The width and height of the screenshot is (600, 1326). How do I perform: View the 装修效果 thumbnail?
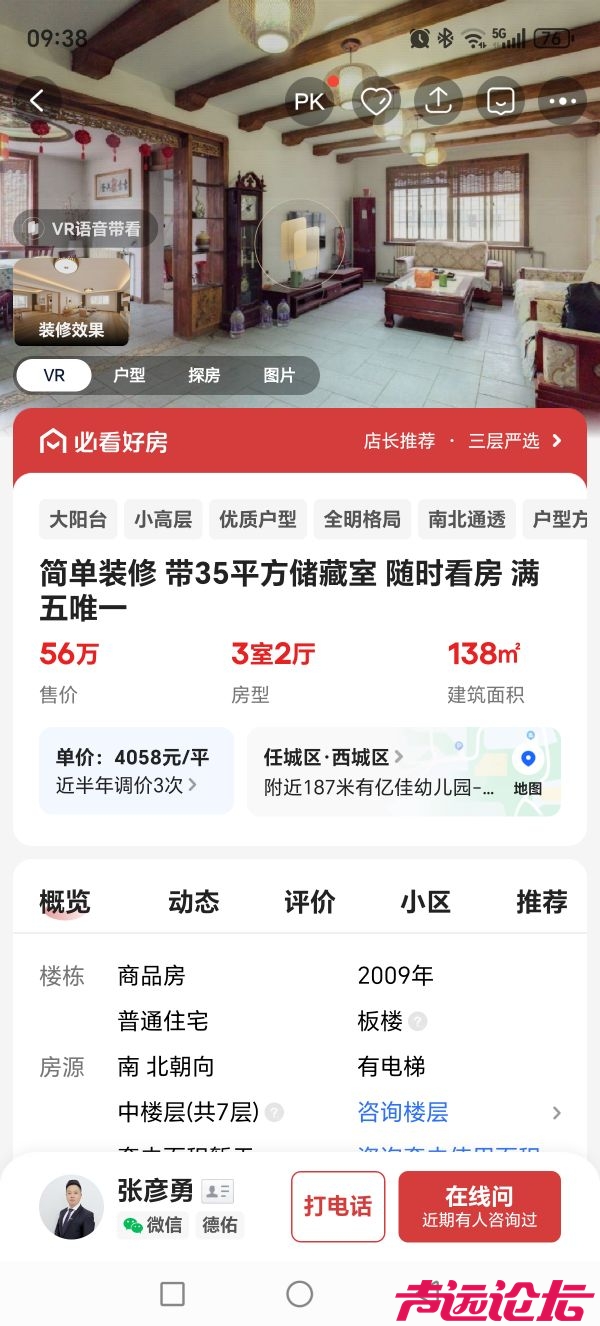point(71,301)
